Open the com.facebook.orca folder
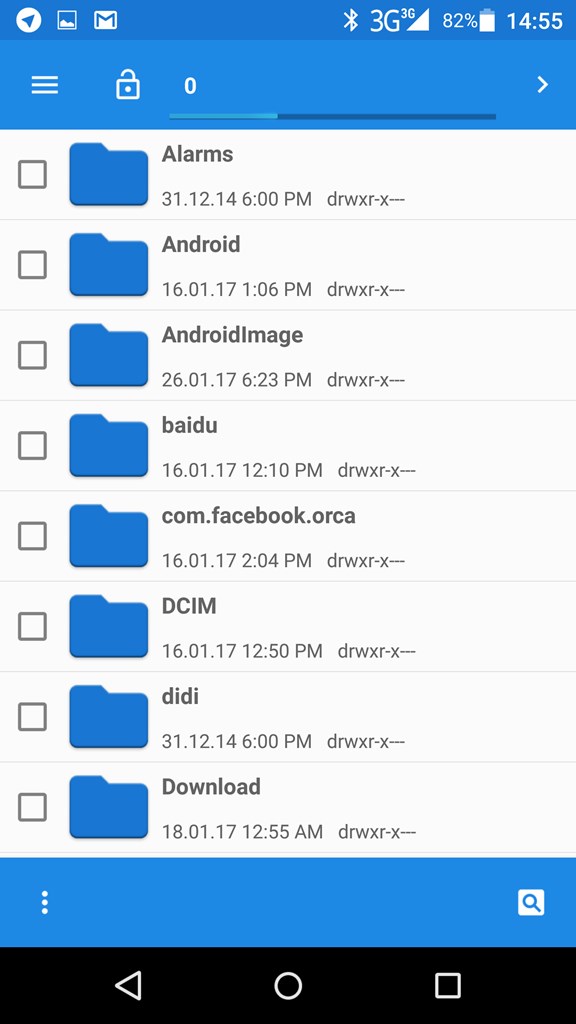Image resolution: width=576 pixels, height=1024 pixels. [x=288, y=536]
